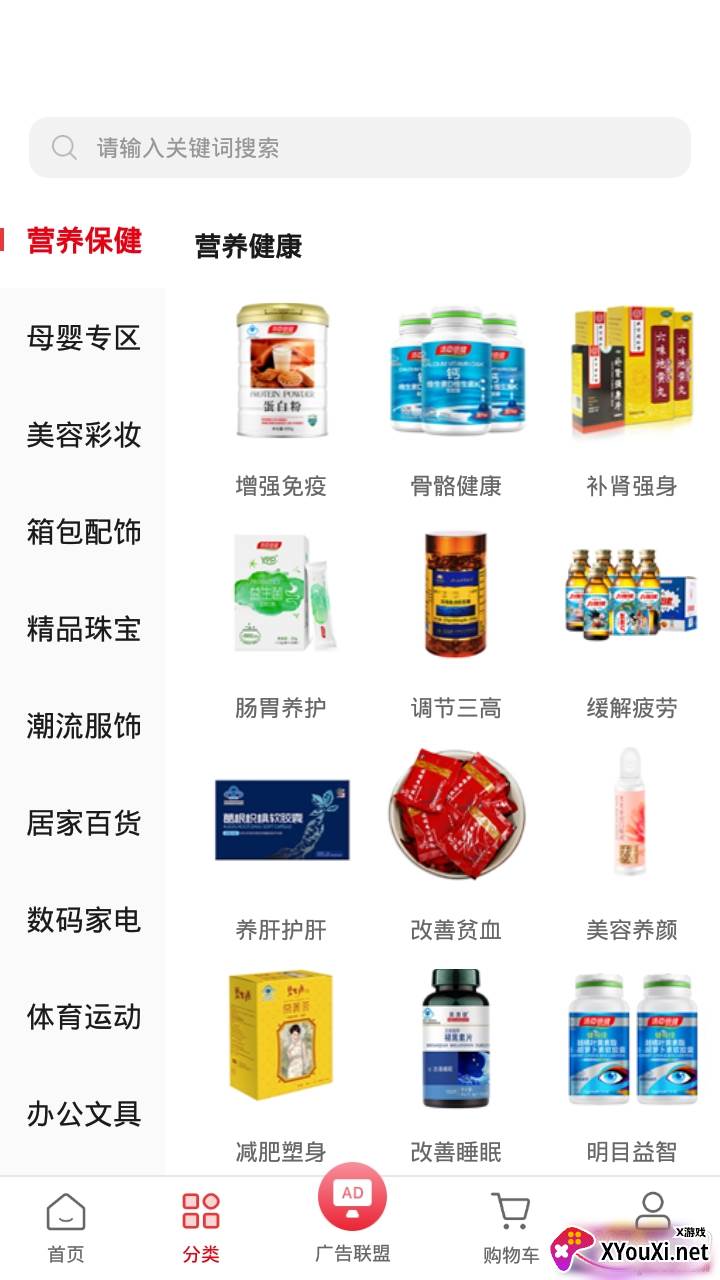720x1280 pixels.
Task: Open the 补肾强身 tile
Action: coord(631,400)
